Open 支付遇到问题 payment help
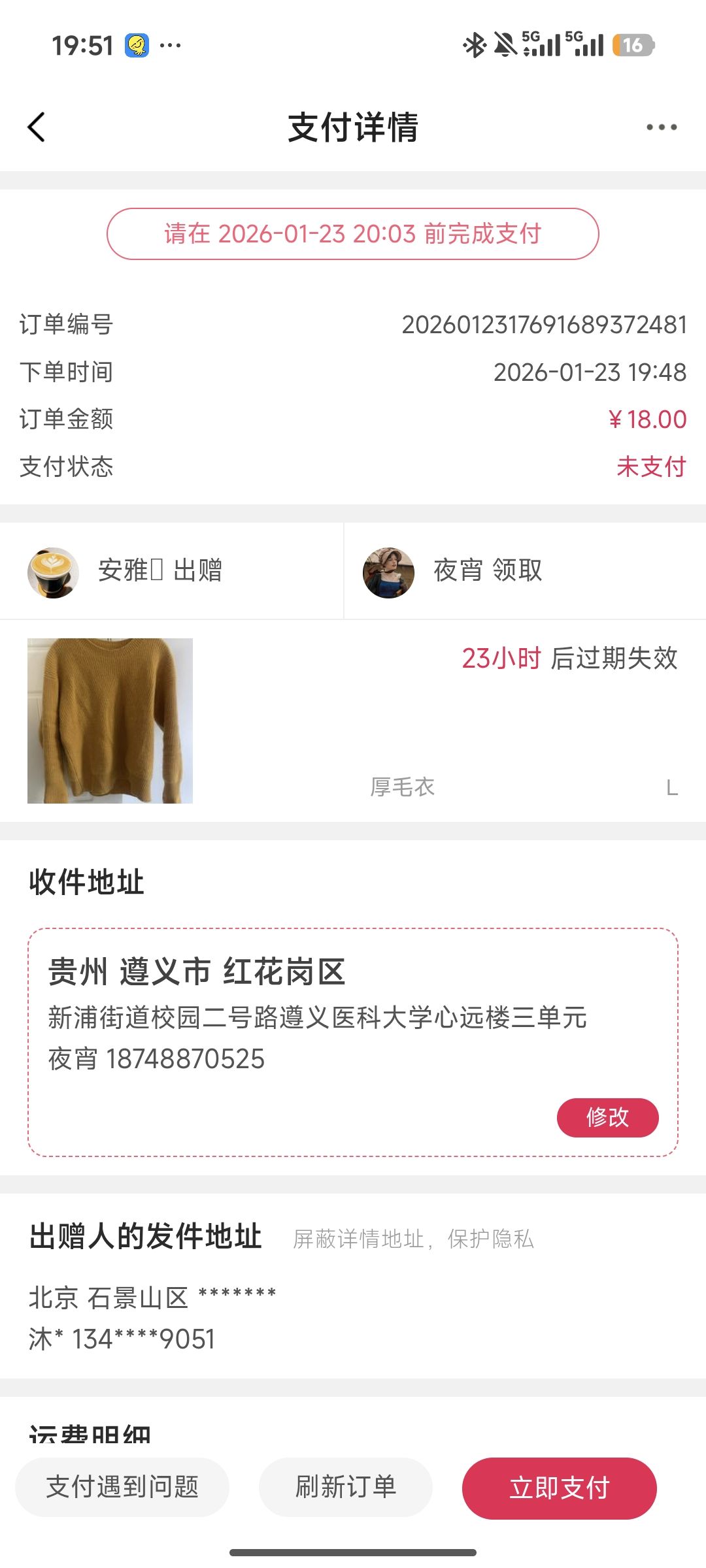 click(122, 1487)
